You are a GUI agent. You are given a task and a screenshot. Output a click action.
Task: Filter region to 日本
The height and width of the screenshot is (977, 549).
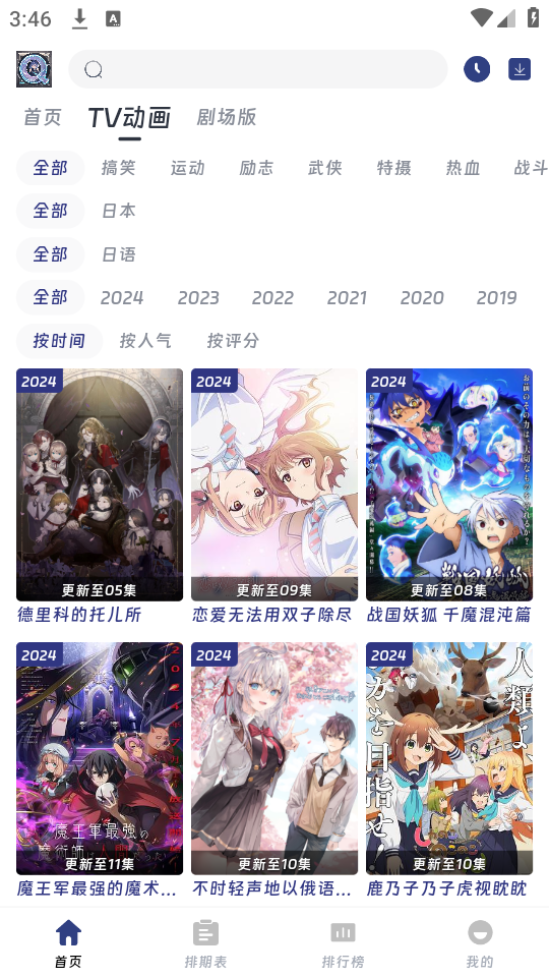pos(118,211)
